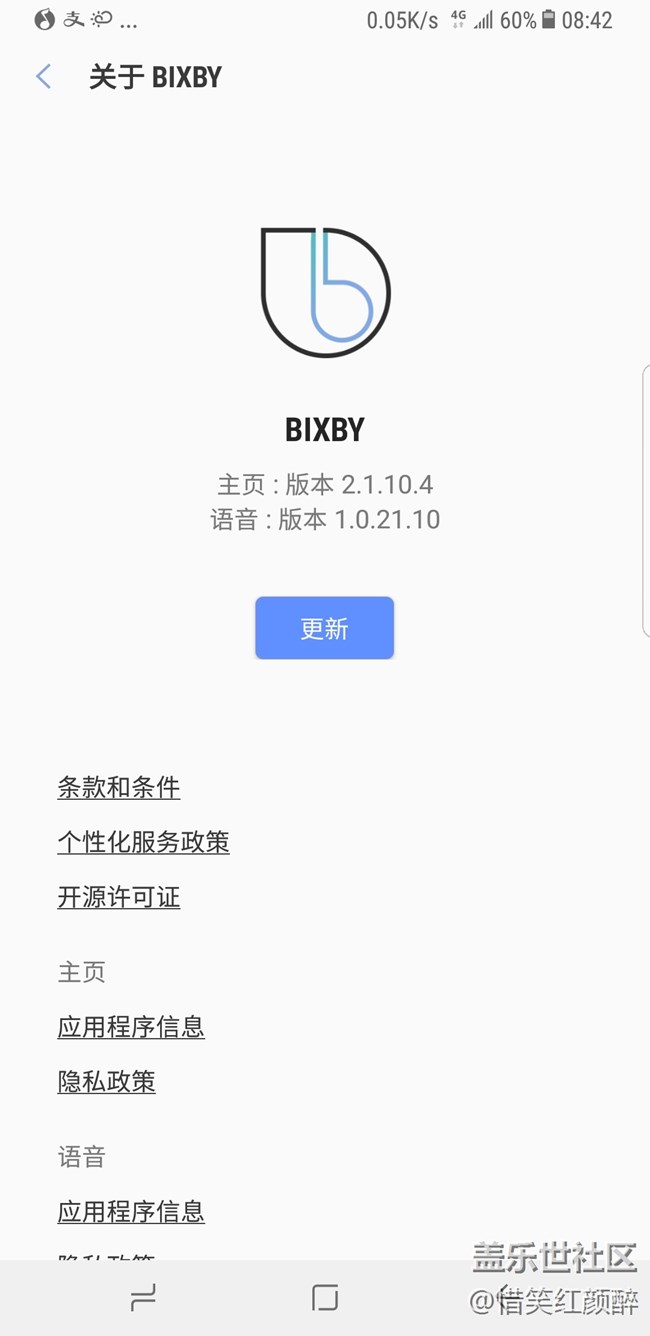Open the 条款和条件 link

[x=119, y=787]
